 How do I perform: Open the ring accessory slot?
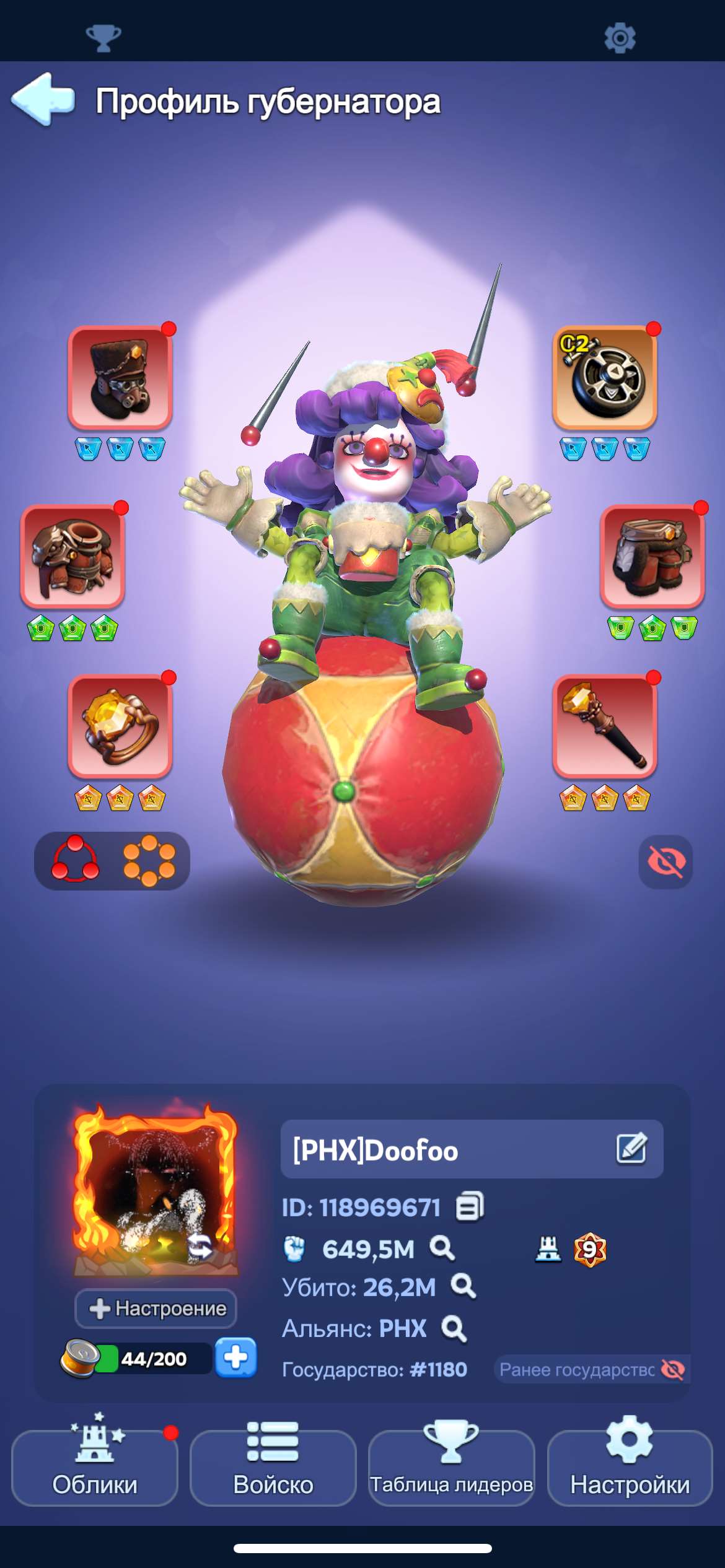coord(120,726)
